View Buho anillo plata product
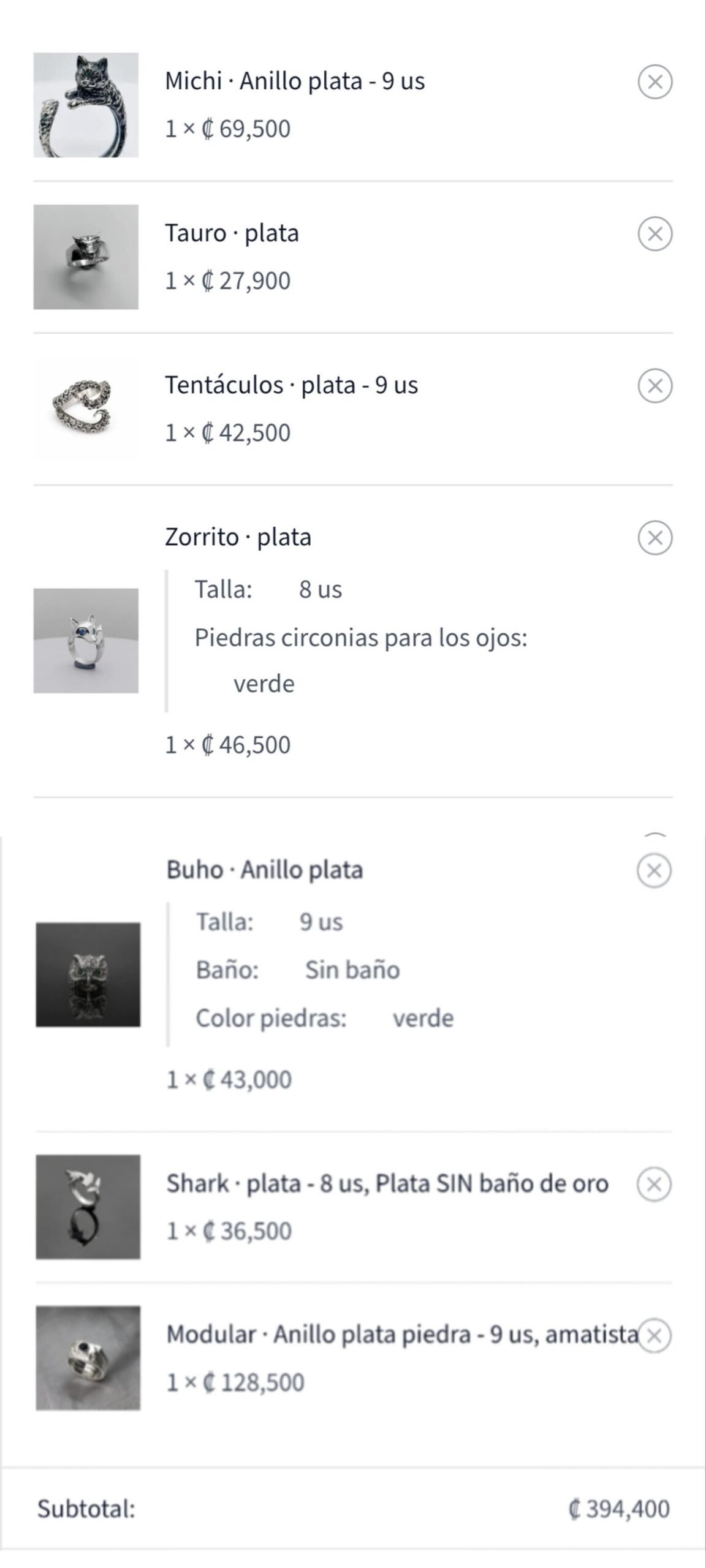706x1568 pixels. [264, 869]
